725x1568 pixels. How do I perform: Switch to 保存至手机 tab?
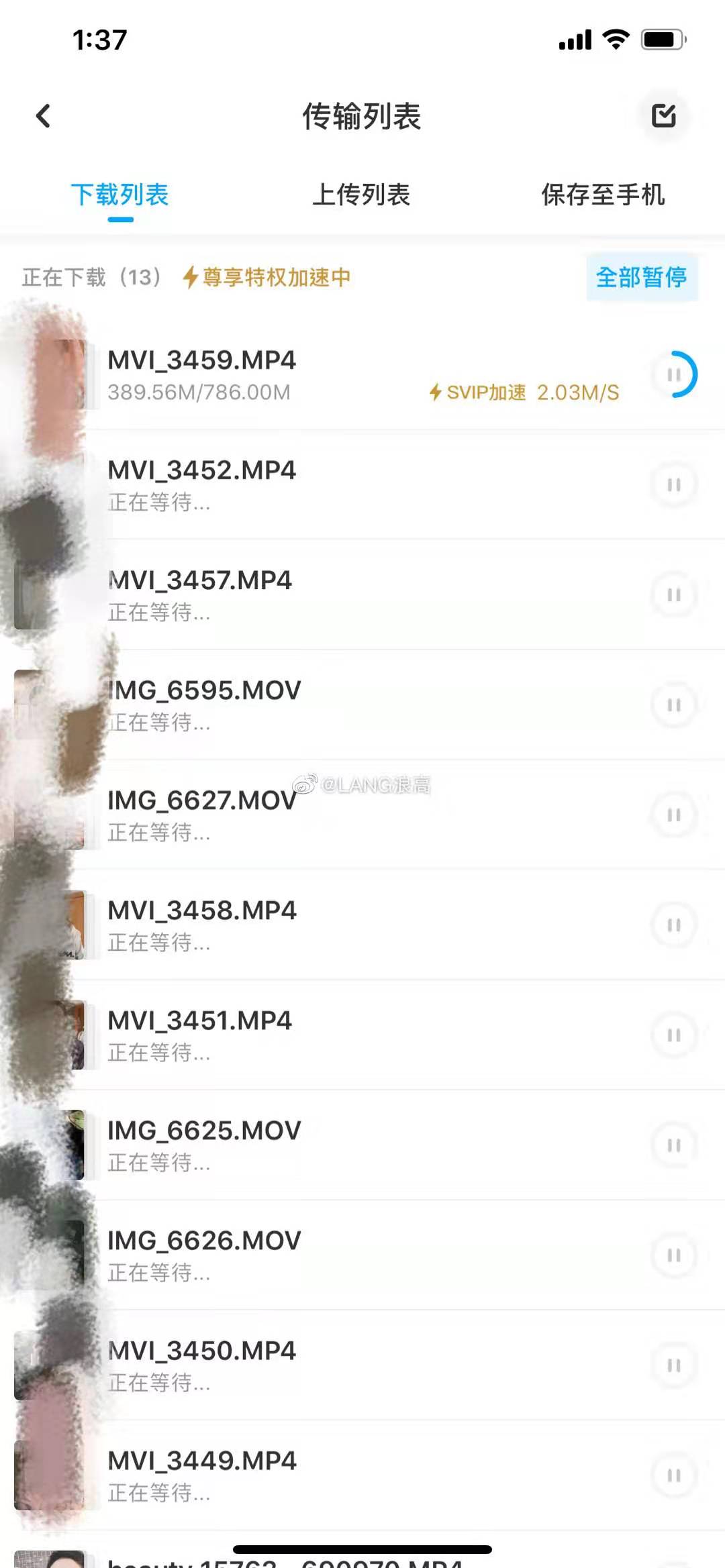[602, 195]
